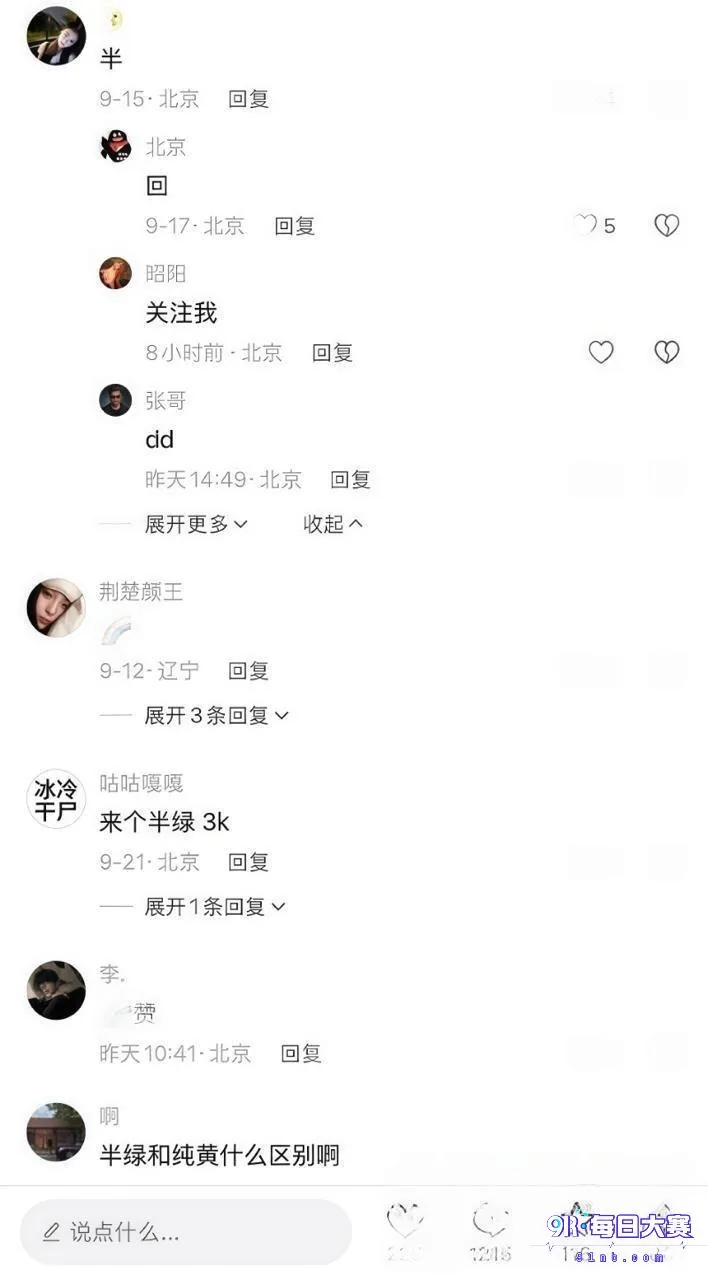Viewport: 708px width, 1280px height.
Task: Dislike the 9-17 reply by user 北京
Action: tap(667, 226)
